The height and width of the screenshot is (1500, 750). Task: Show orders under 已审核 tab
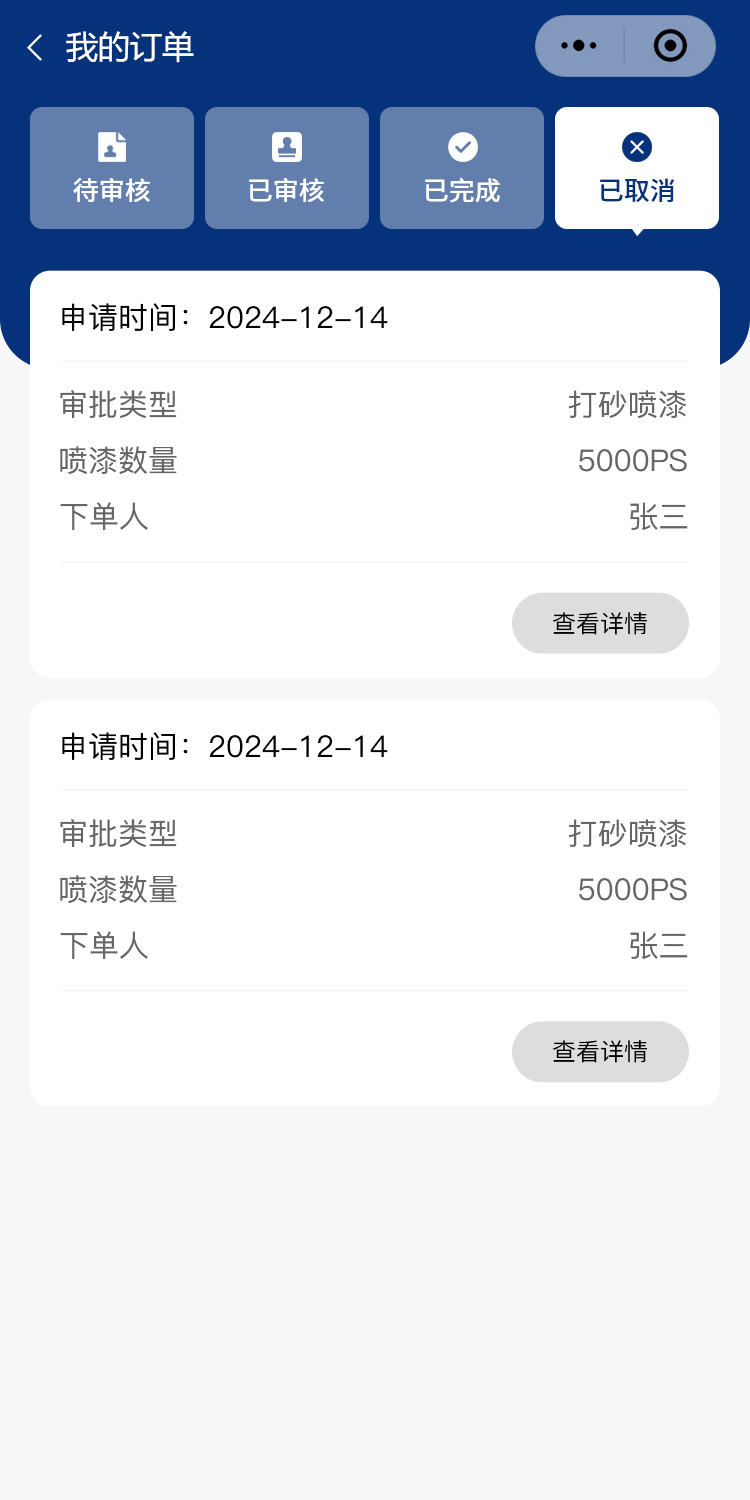point(287,168)
